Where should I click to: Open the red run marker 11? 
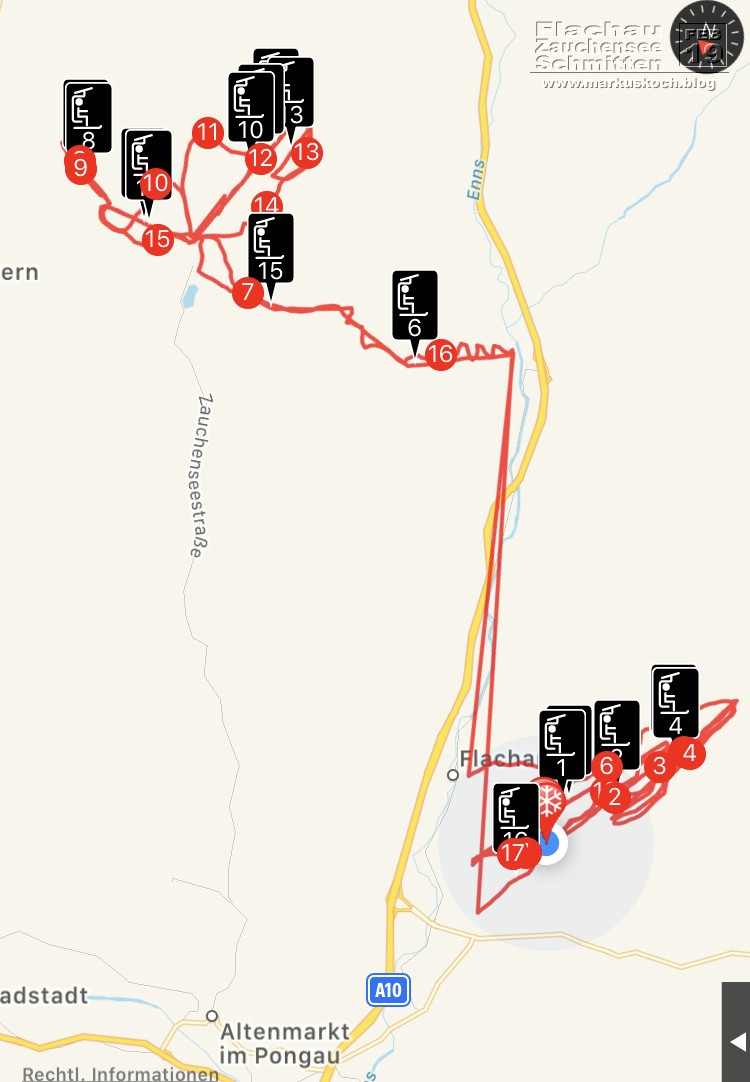208,132
